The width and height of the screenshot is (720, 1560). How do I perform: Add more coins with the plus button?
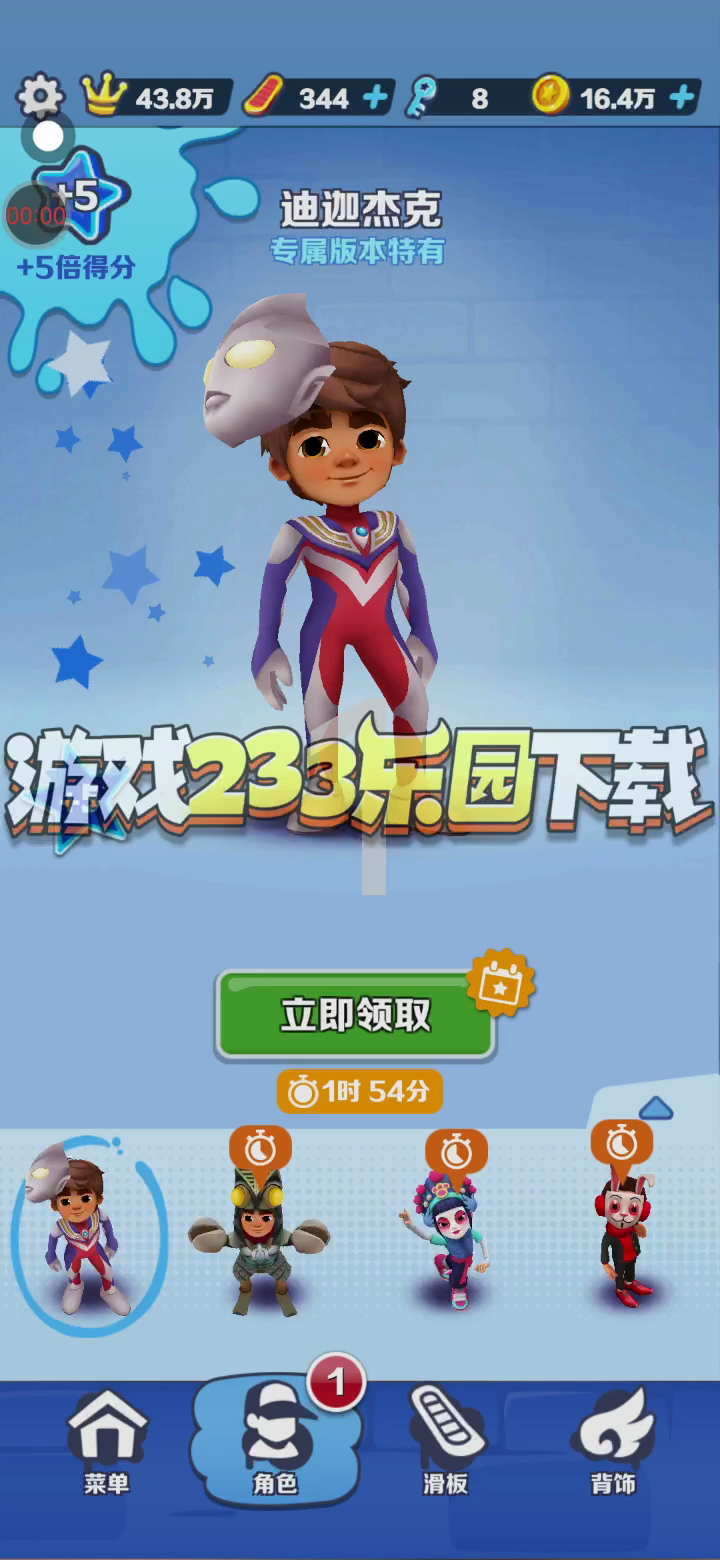click(681, 98)
